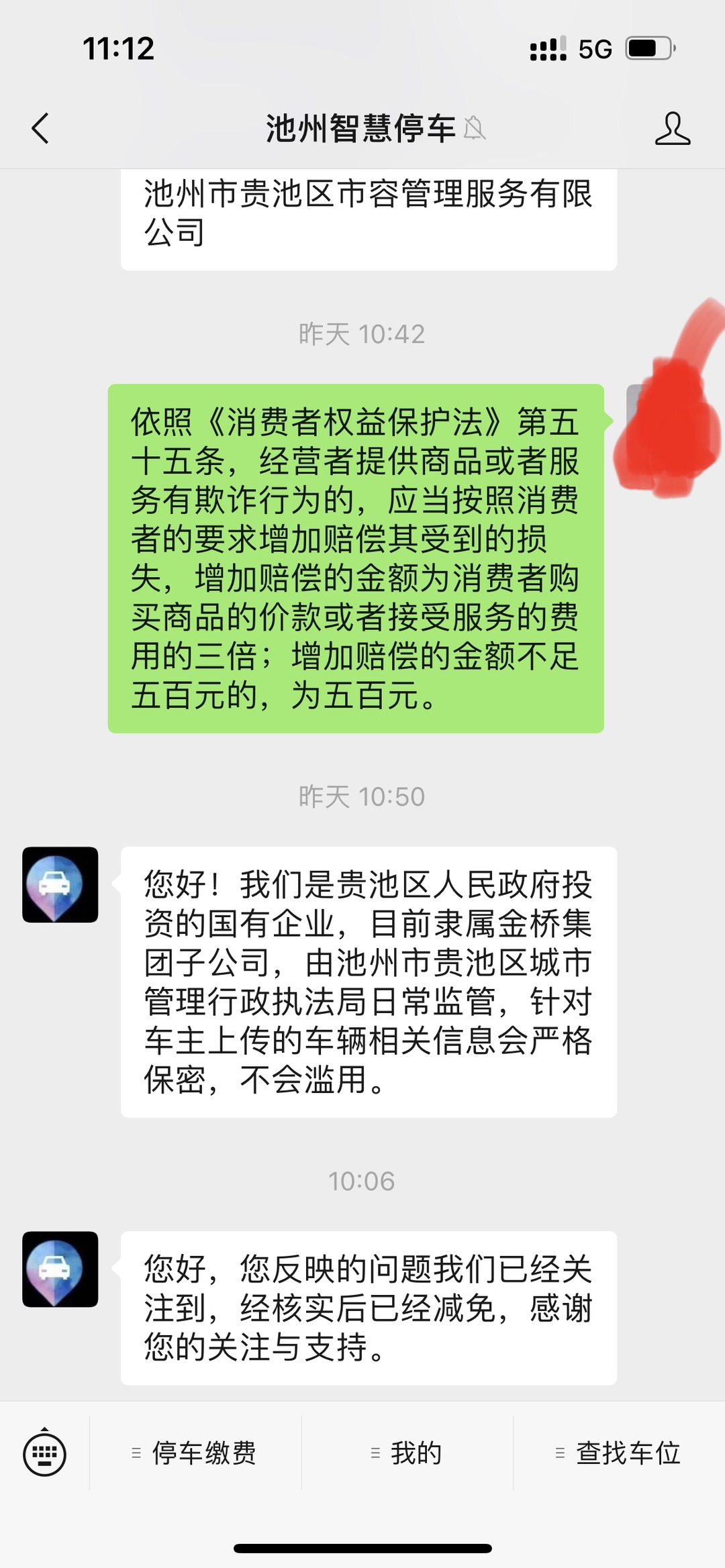Go back to the previous screen
This screenshot has width=725, height=1568.
(x=40, y=128)
